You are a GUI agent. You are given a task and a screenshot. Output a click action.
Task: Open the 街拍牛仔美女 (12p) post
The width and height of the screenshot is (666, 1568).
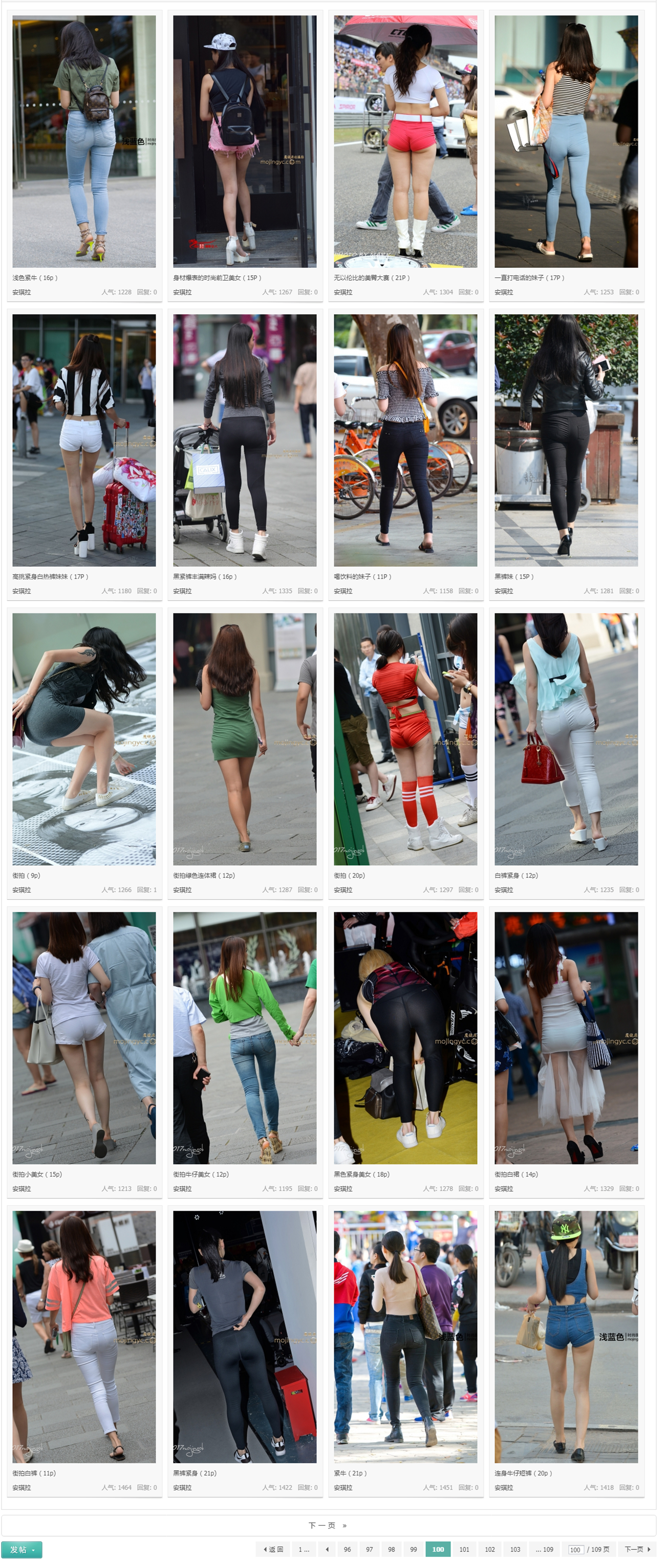(x=200, y=1174)
